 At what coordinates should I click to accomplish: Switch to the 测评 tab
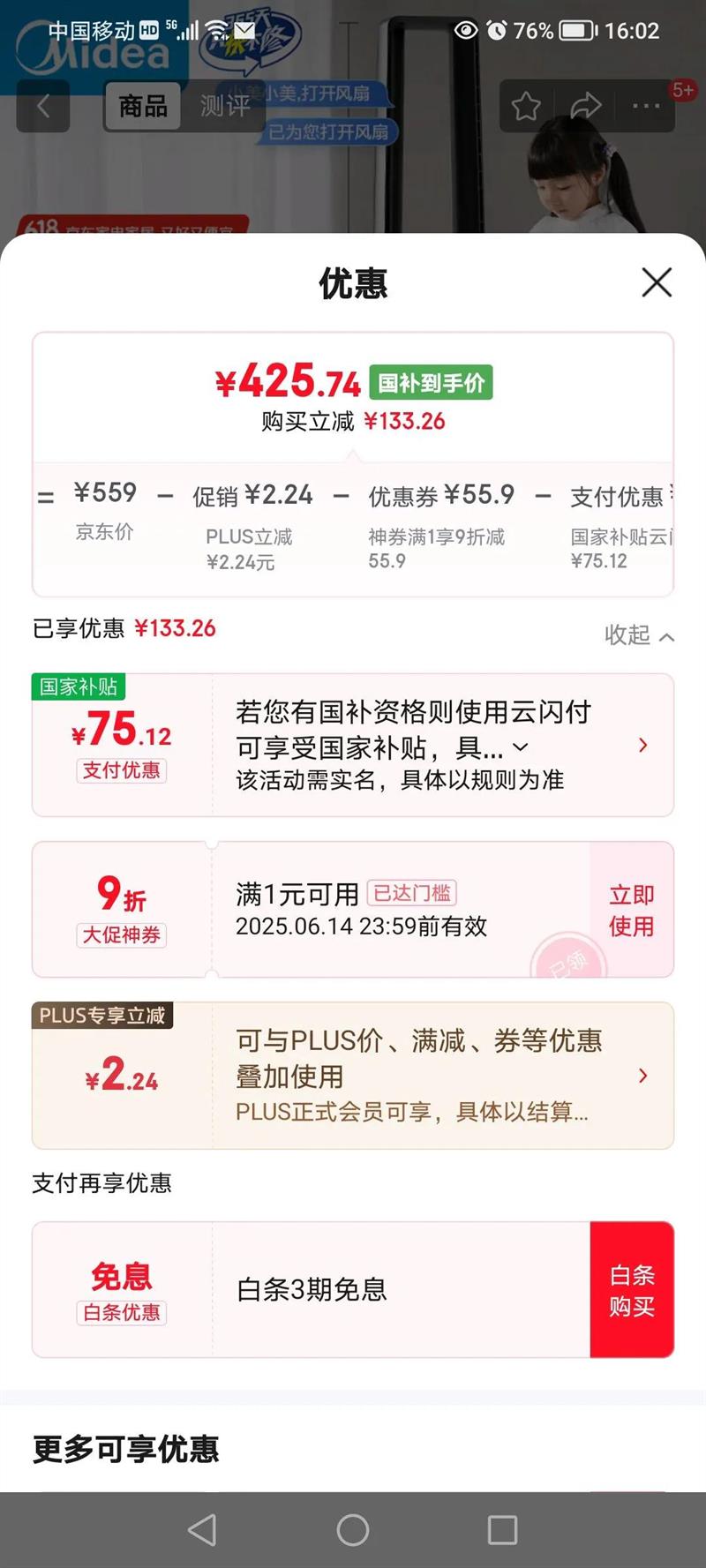pyautogui.click(x=224, y=107)
